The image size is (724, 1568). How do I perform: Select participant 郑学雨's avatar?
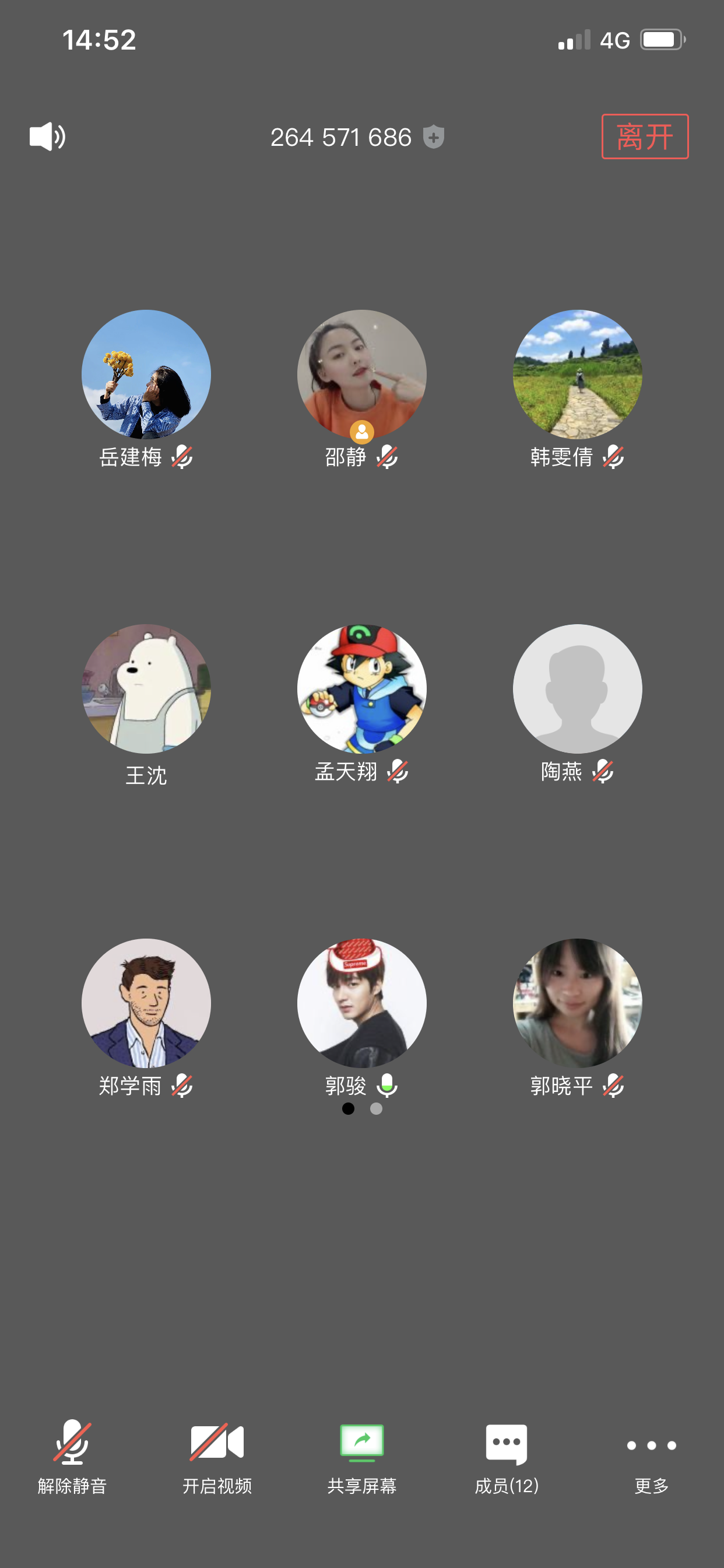tap(146, 1003)
